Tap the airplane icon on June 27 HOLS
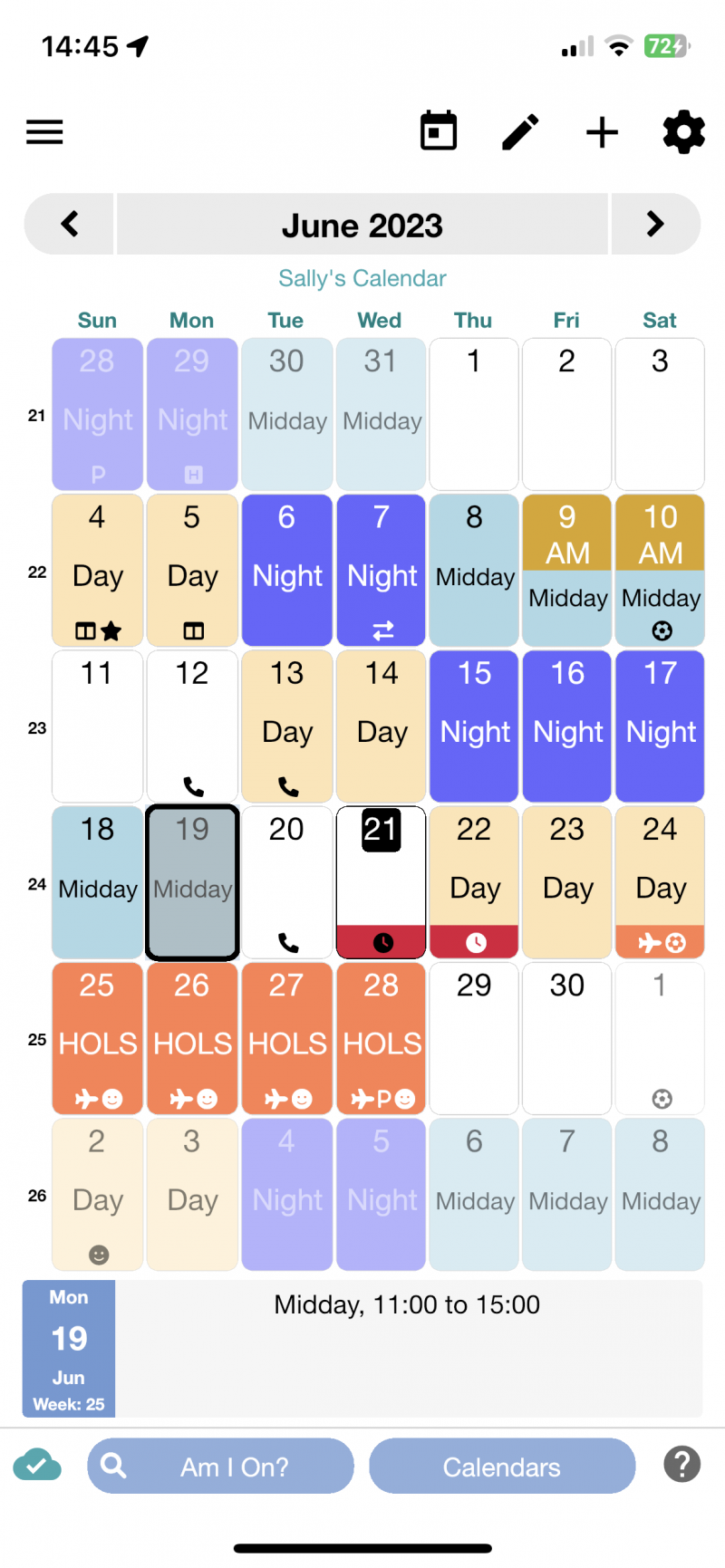The height and width of the screenshot is (1568, 725). 275,1101
